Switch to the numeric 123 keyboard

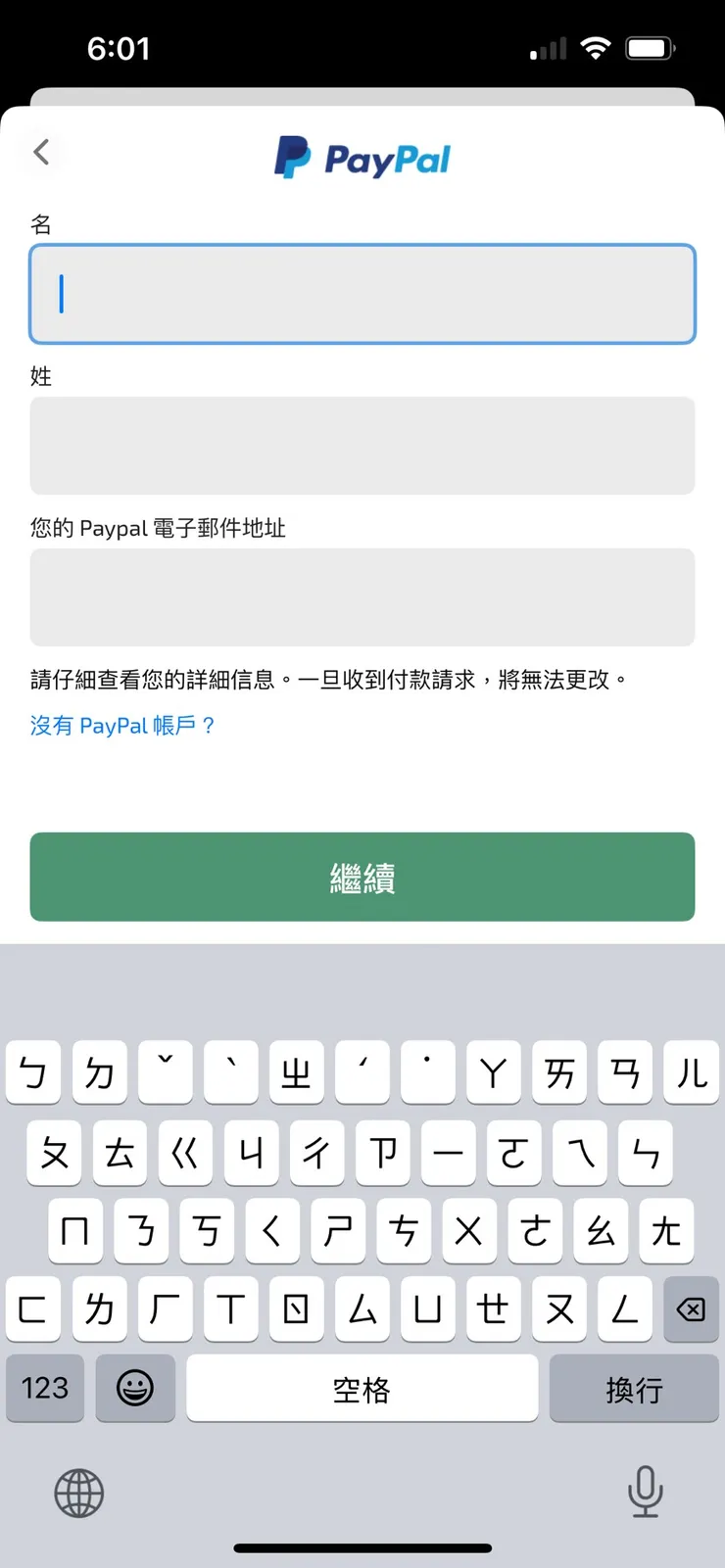click(x=44, y=1388)
